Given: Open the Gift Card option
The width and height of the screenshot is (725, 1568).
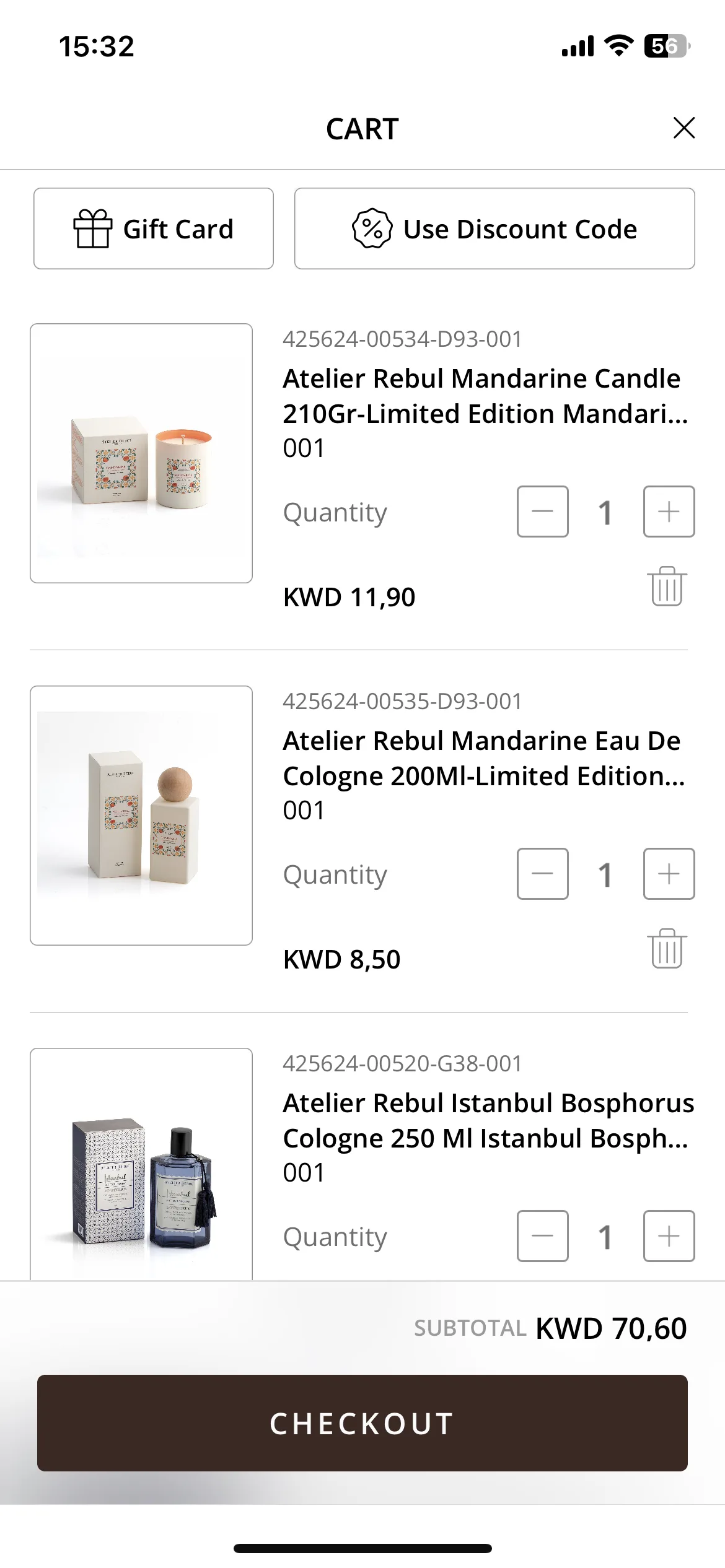Looking at the screenshot, I should (154, 229).
